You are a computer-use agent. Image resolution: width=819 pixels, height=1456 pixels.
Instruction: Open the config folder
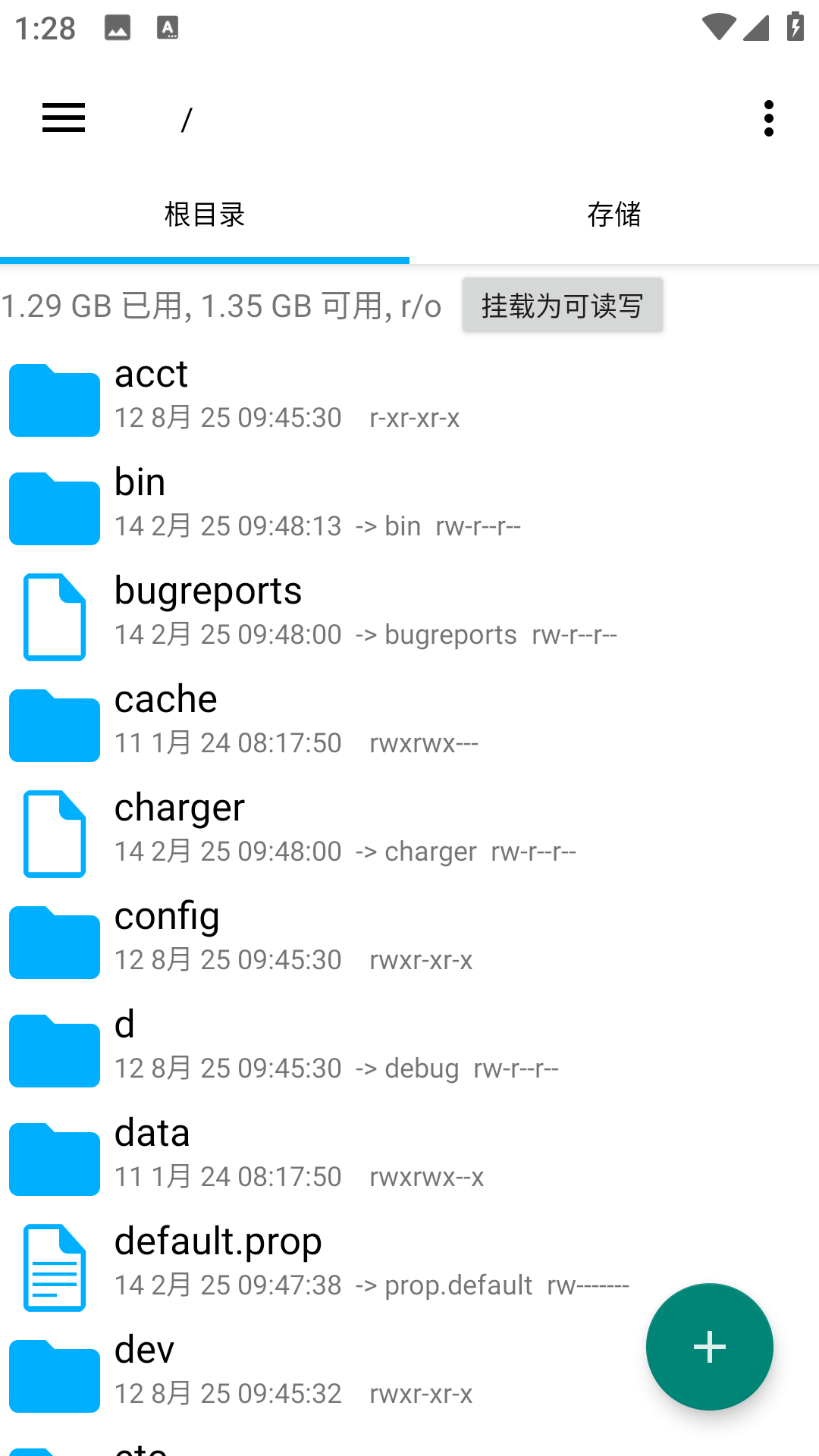coord(303,937)
